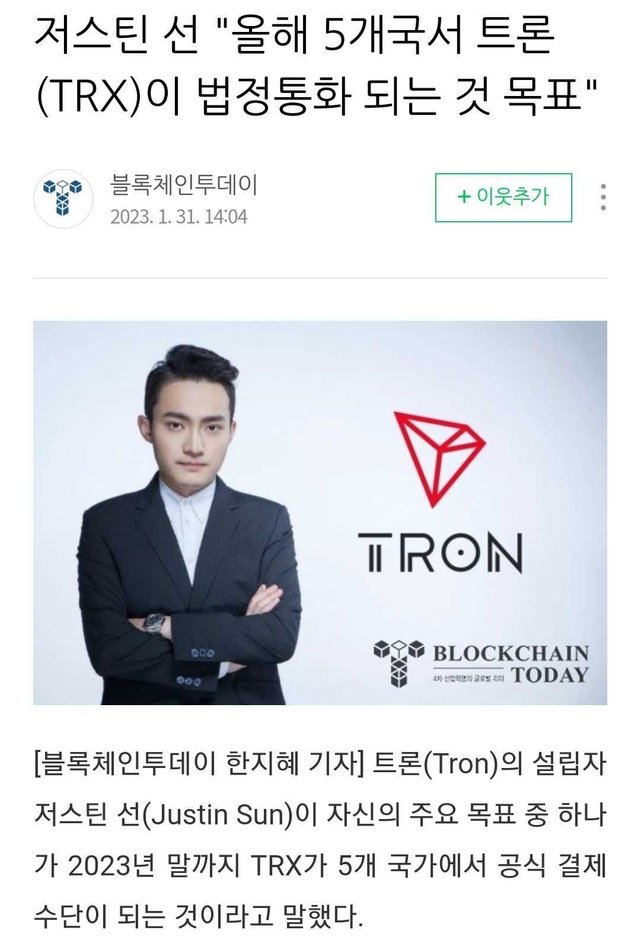Open the 블록체인투데이 blog profile
This screenshot has height=950, width=640.
click(184, 185)
